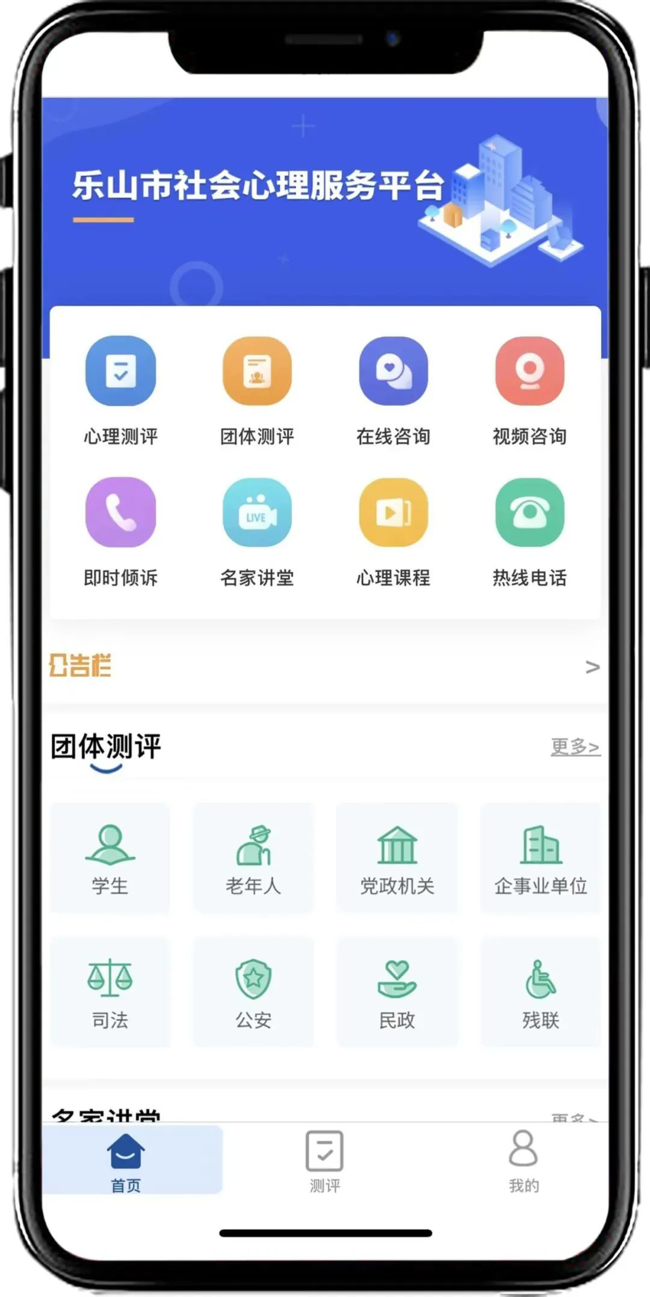Select the 残联 group card

540,993
